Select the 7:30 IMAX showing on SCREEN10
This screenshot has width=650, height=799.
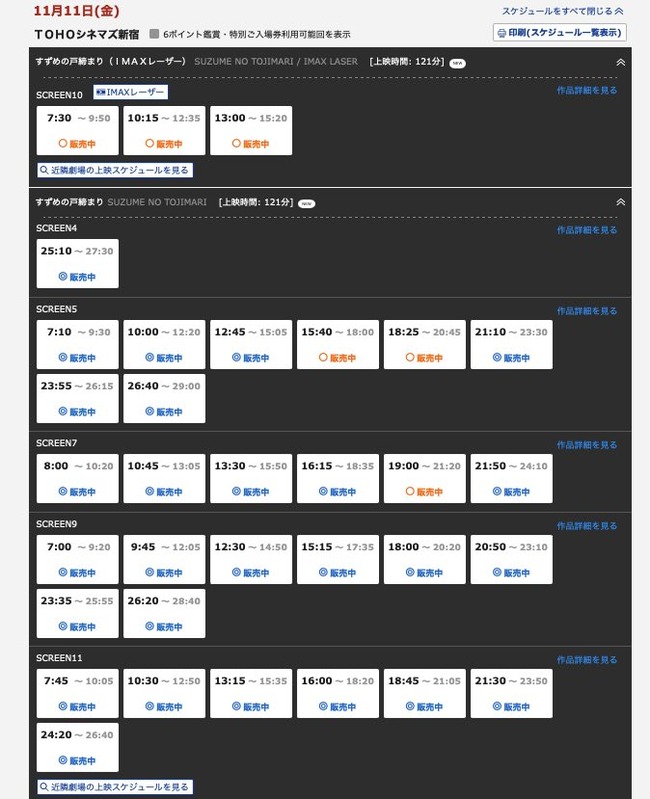click(77, 131)
